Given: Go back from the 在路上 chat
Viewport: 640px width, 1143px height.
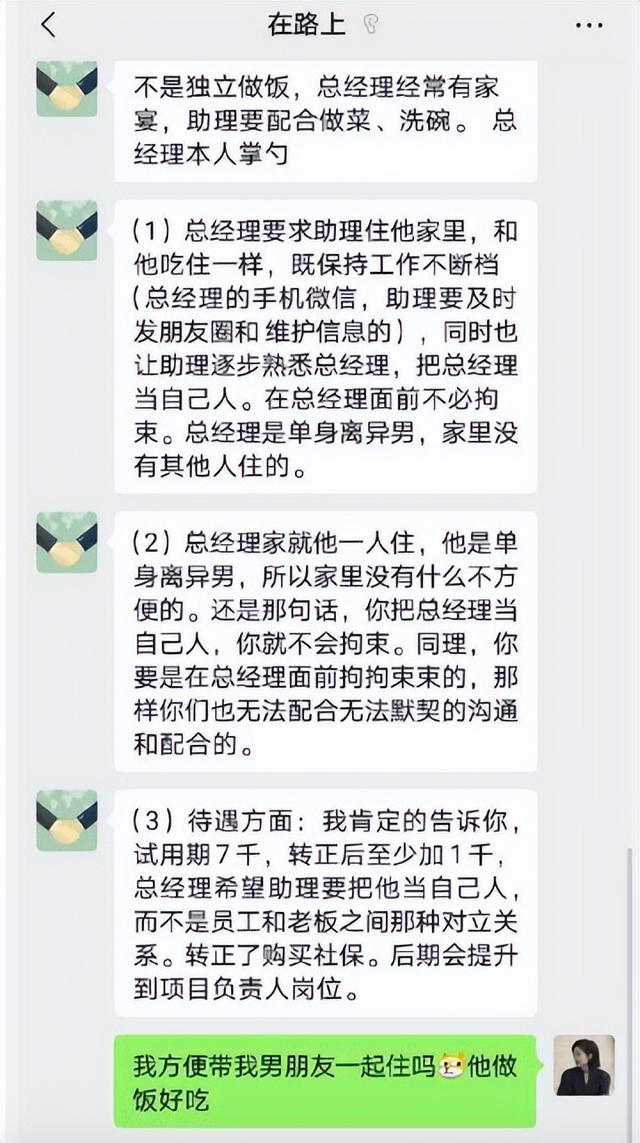Looking at the screenshot, I should 48,26.
